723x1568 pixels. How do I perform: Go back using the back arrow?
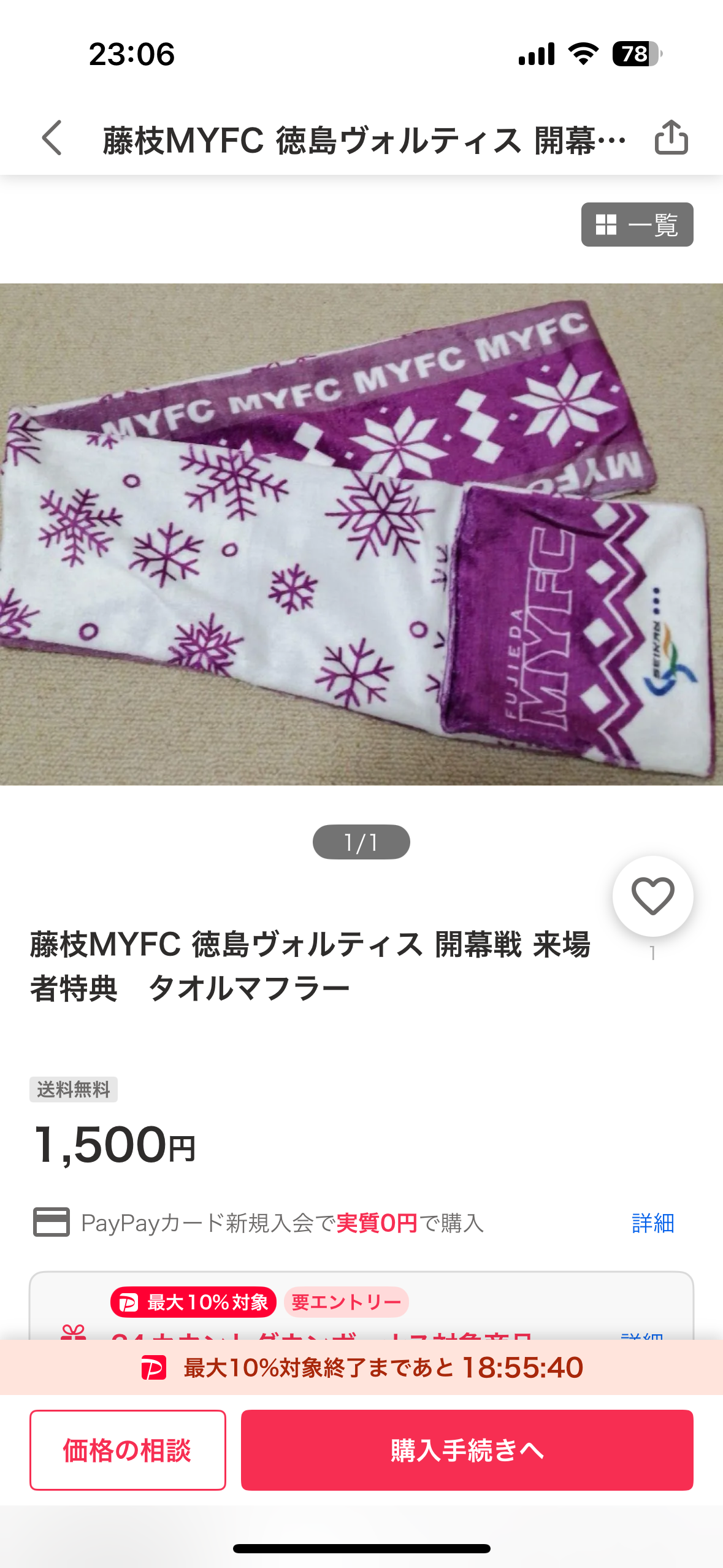[53, 138]
